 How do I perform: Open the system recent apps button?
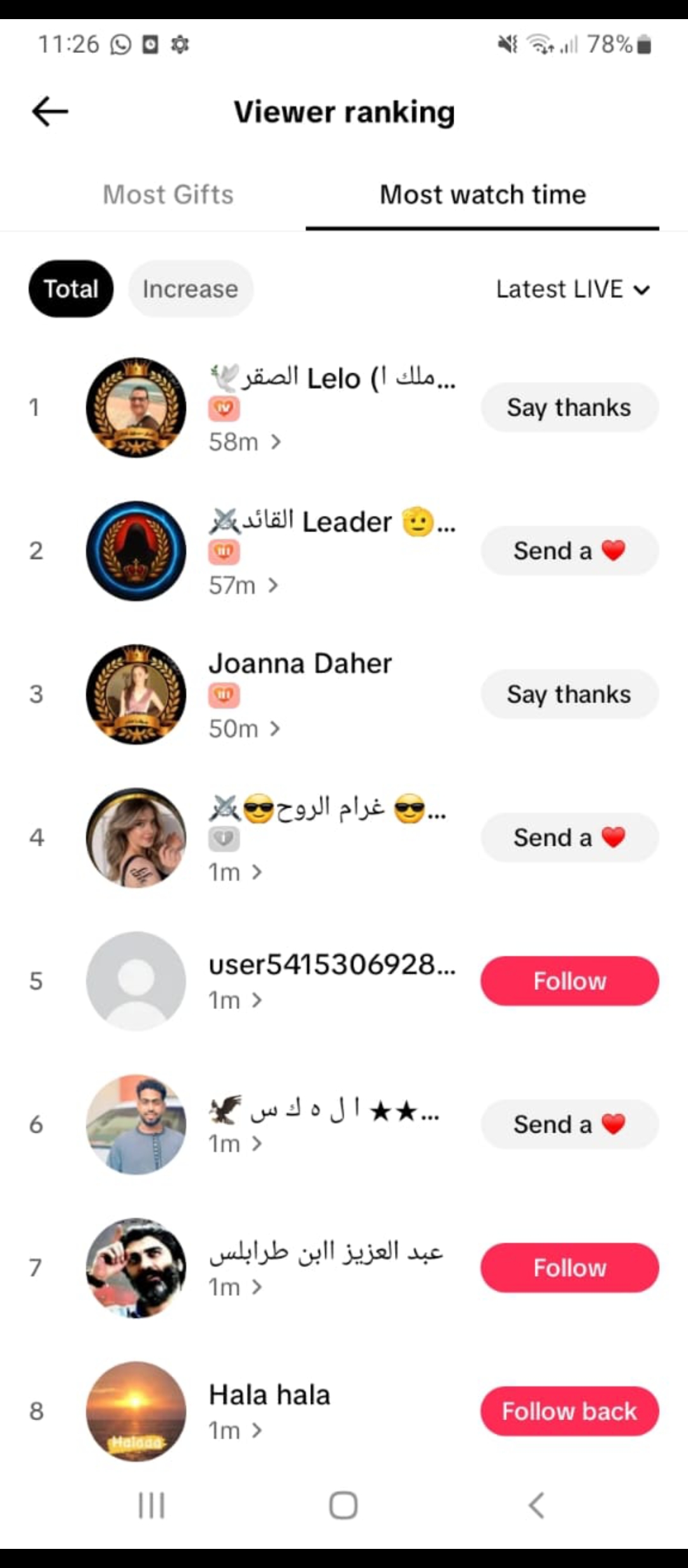coord(152,1506)
